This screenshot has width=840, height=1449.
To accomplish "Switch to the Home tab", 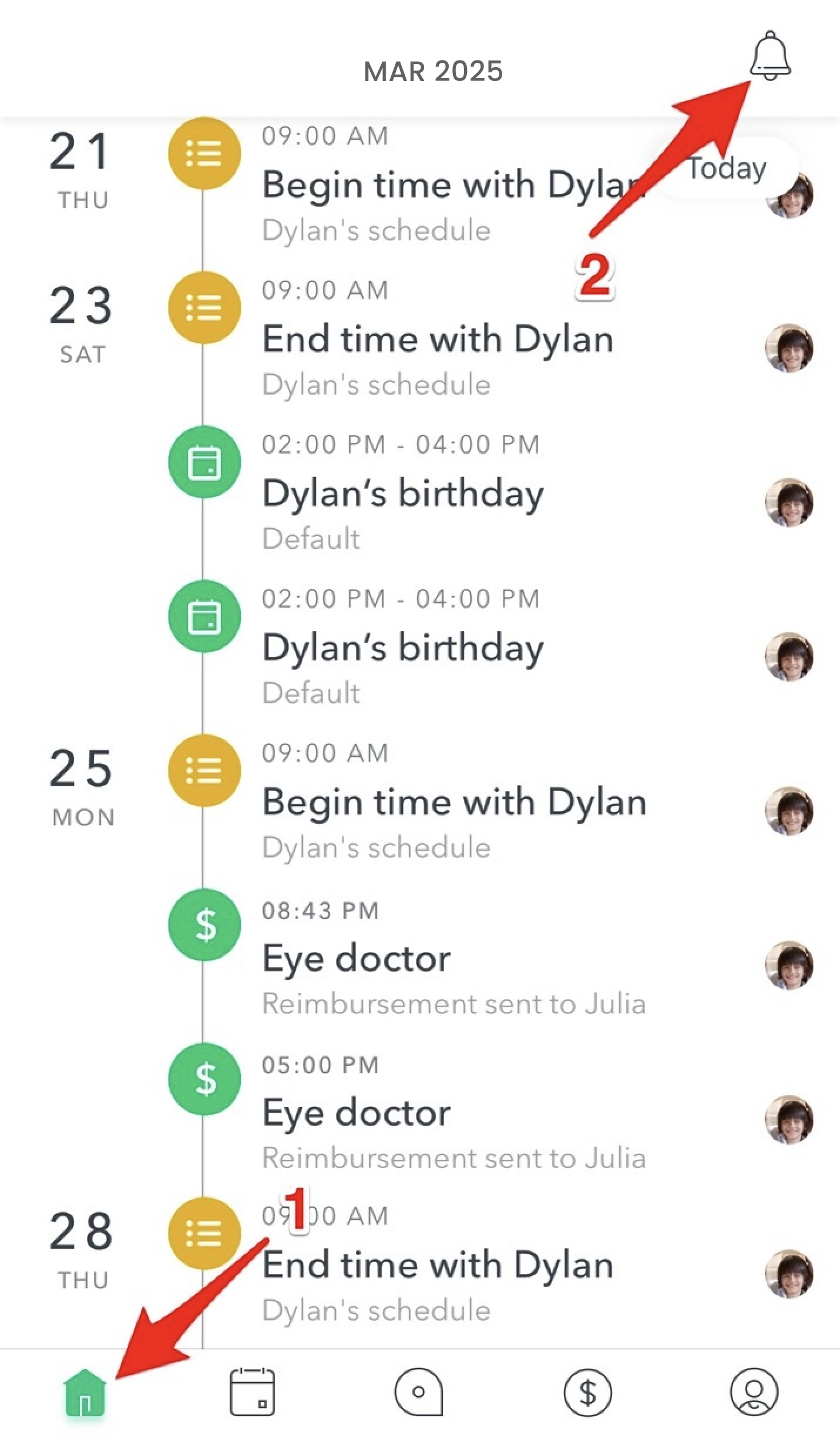I will coord(85,1392).
